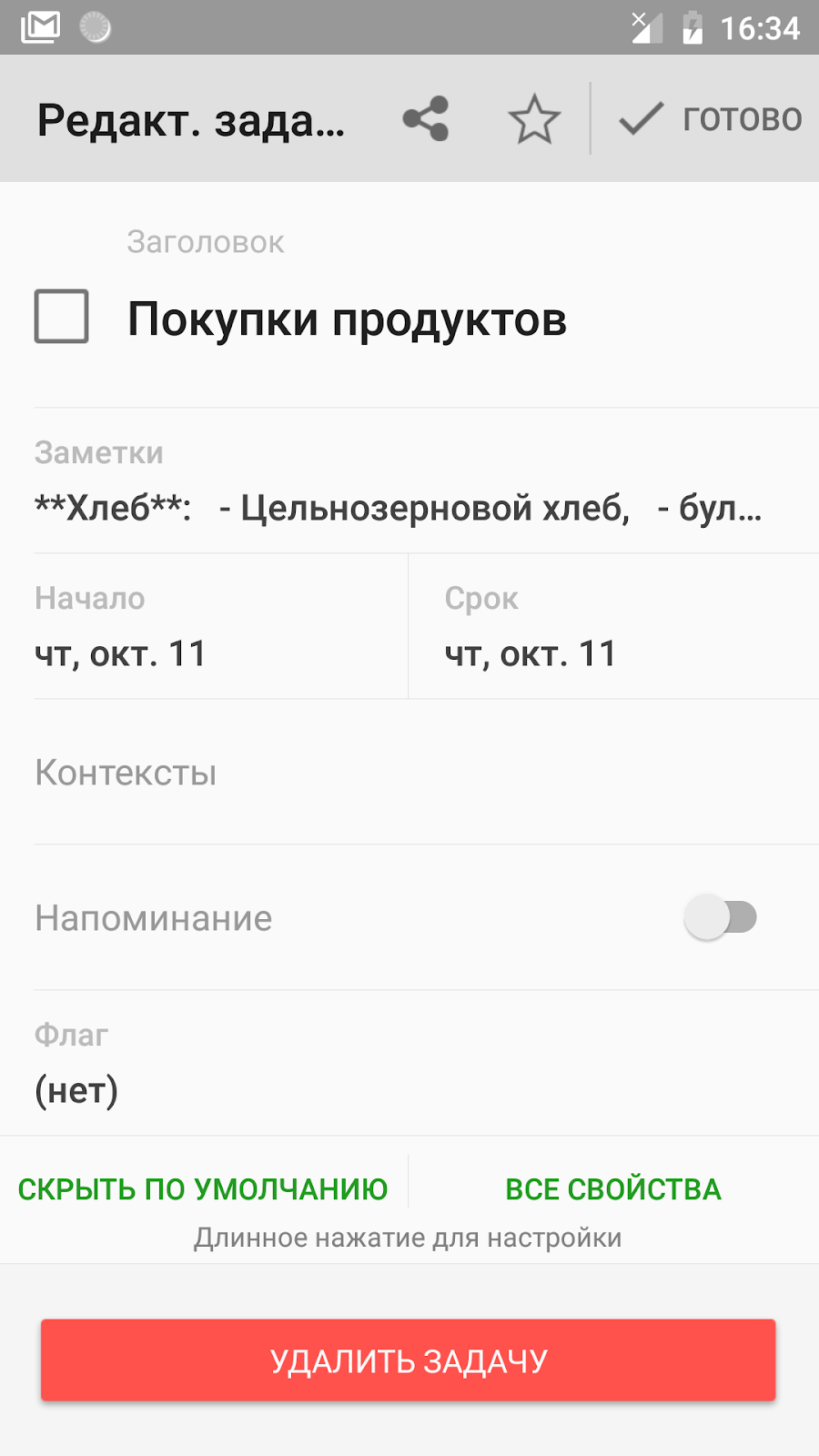This screenshot has width=819, height=1456.
Task: Star this task as favorite
Action: pyautogui.click(x=534, y=119)
